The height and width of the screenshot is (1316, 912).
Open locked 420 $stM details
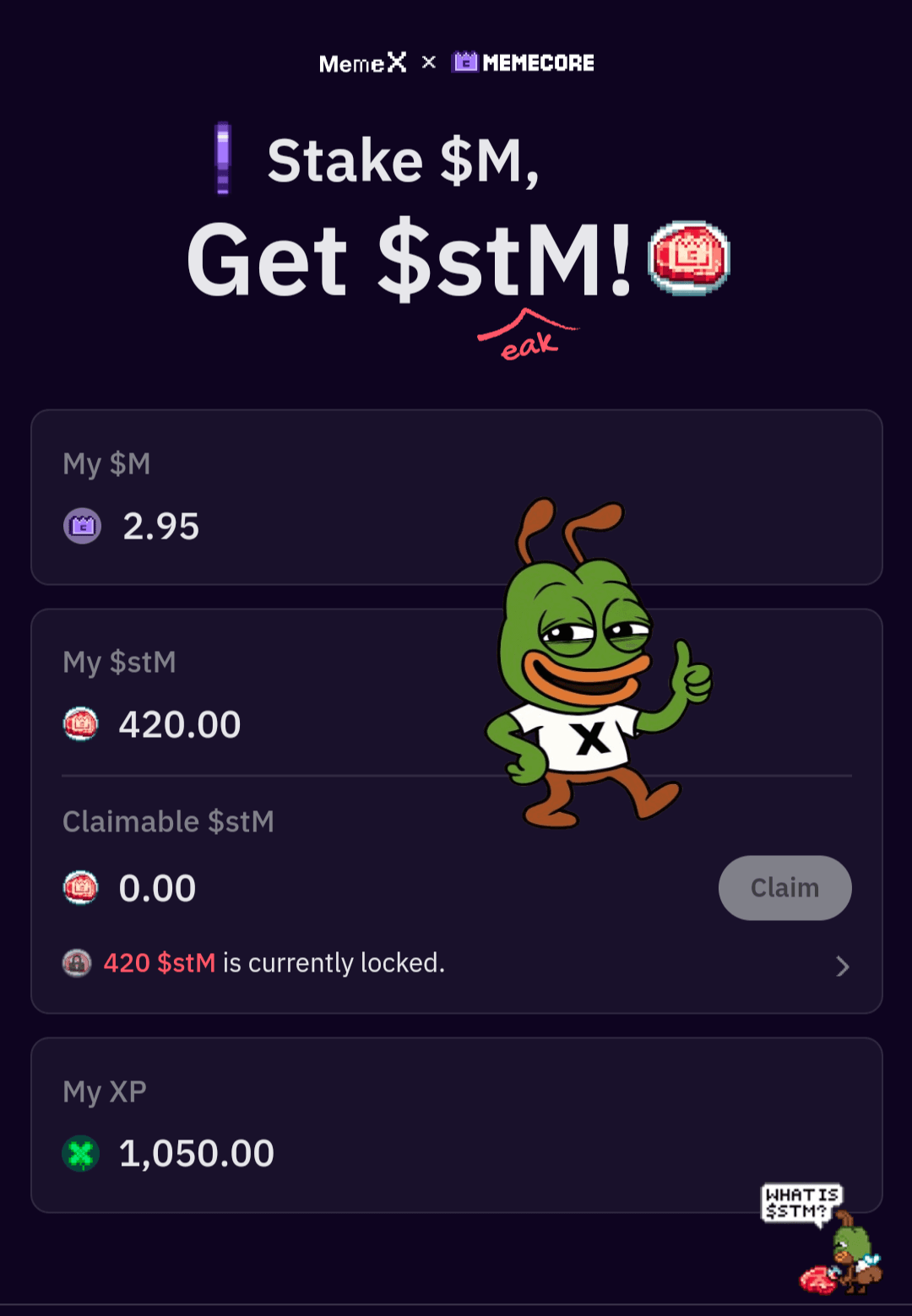[x=841, y=966]
